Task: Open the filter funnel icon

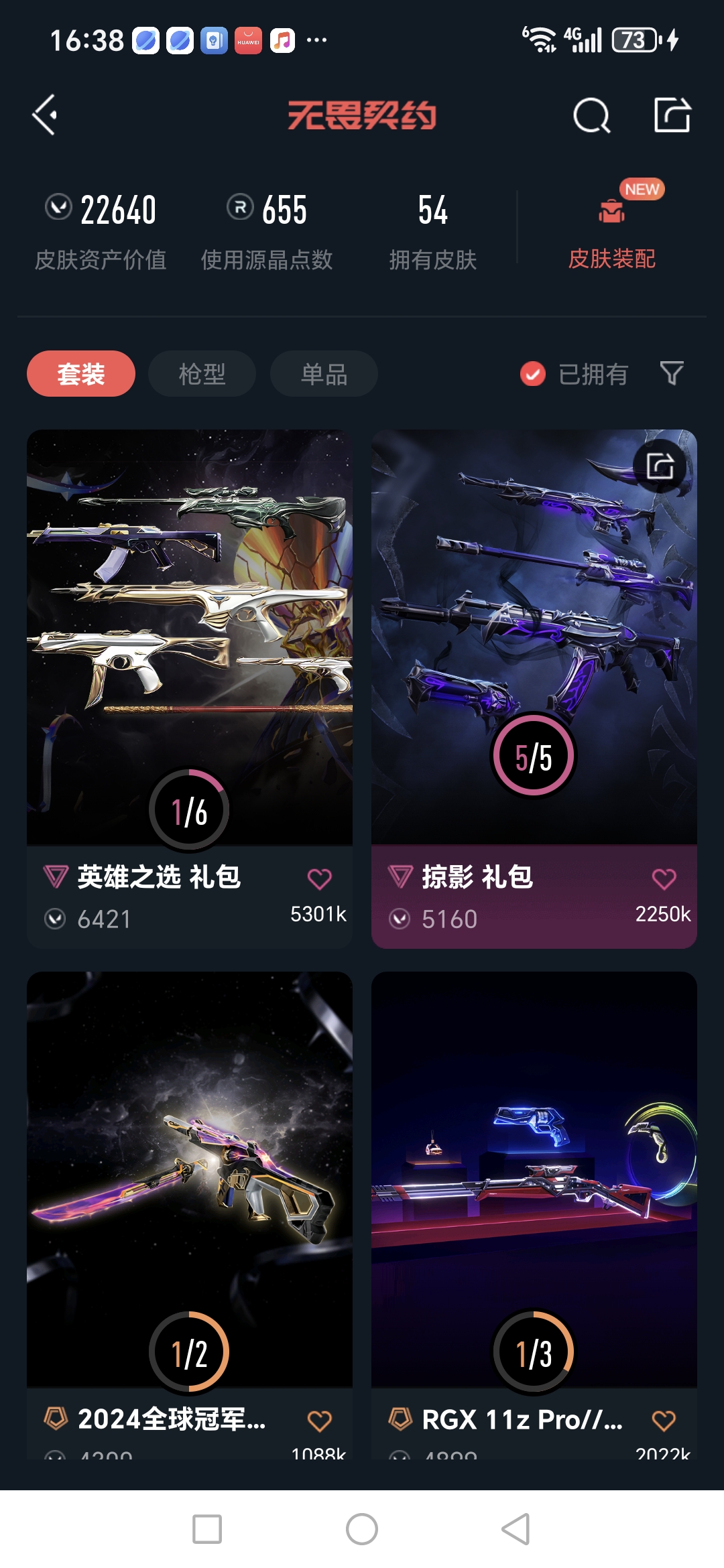Action: pyautogui.click(x=671, y=373)
